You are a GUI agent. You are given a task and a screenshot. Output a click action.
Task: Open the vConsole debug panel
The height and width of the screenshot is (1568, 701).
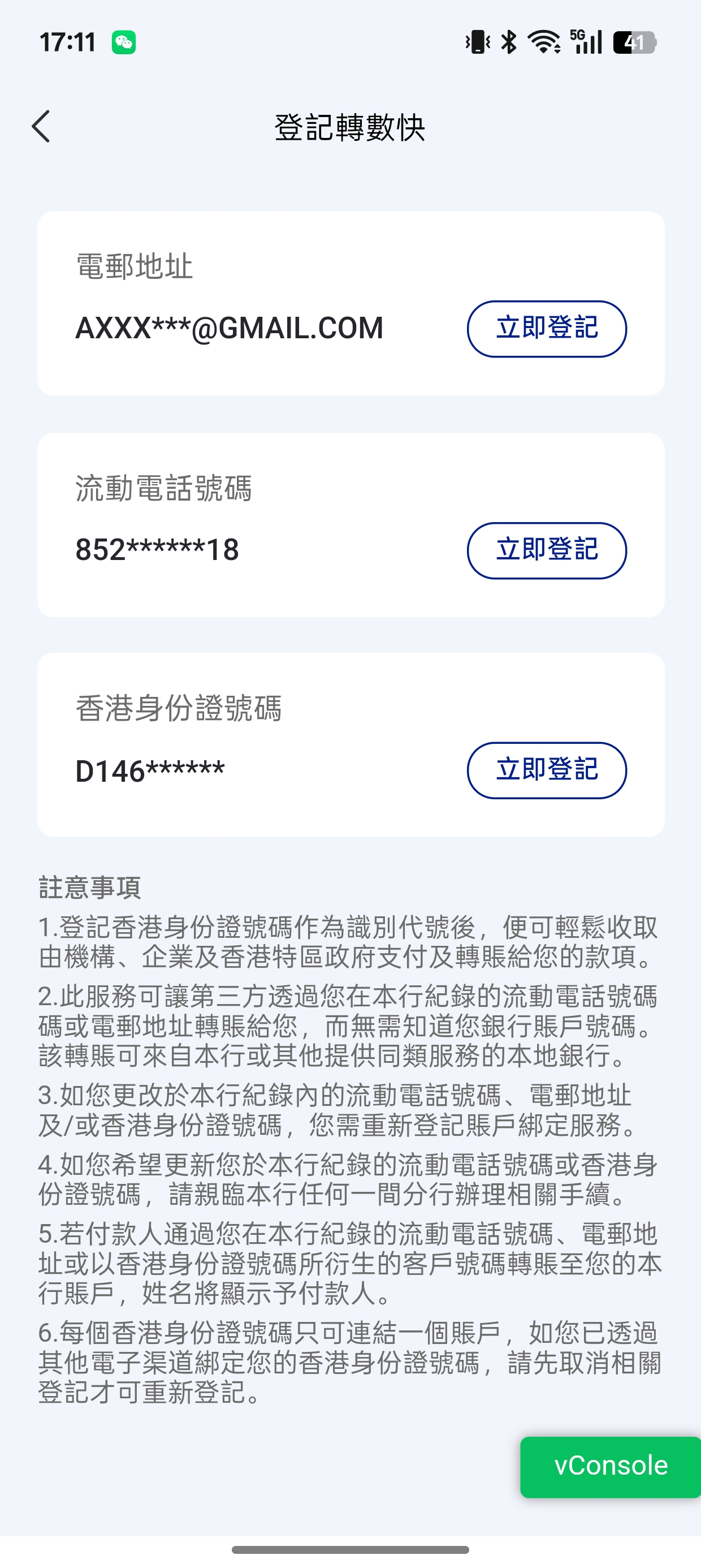pos(610,1466)
